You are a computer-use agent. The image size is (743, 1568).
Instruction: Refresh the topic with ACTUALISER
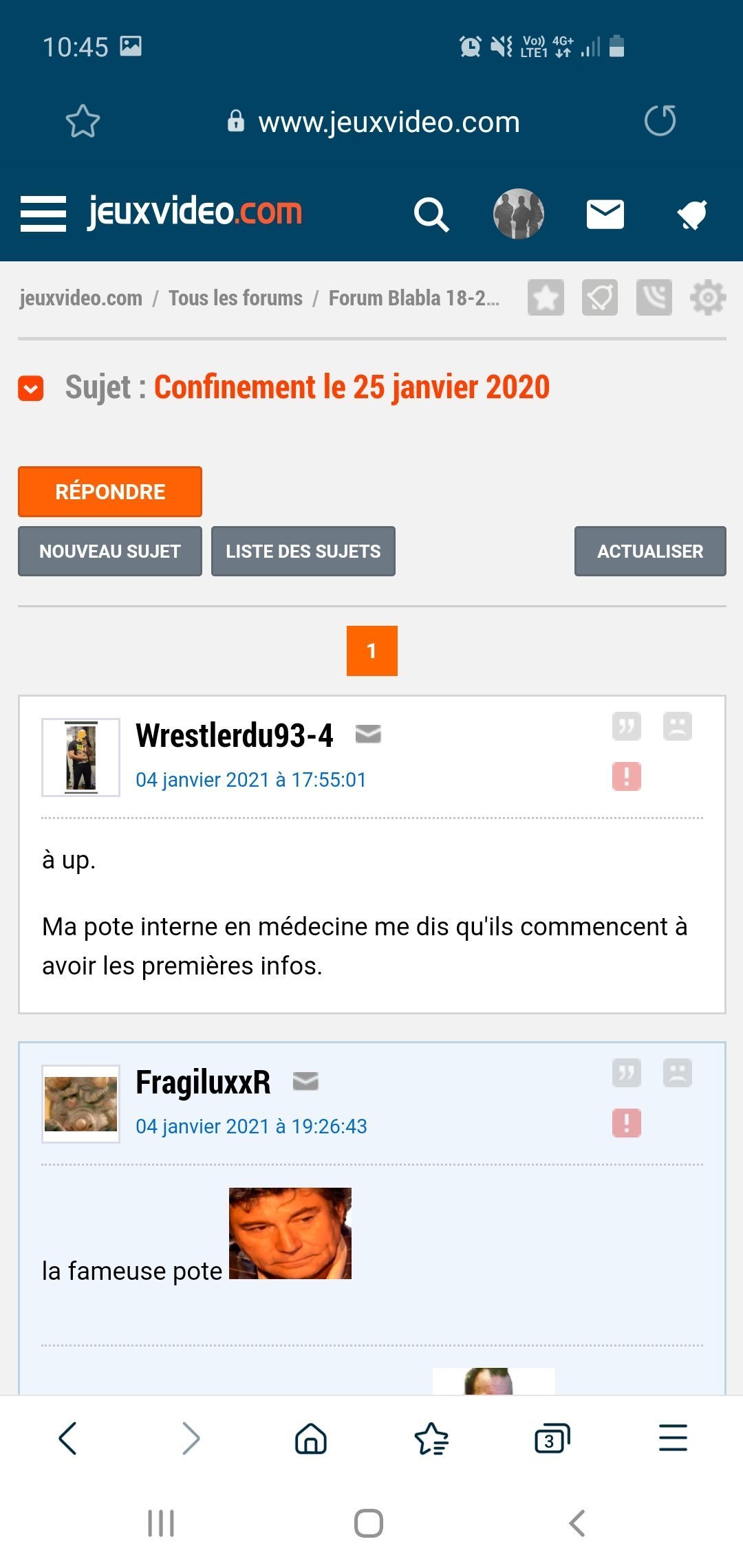click(x=650, y=551)
